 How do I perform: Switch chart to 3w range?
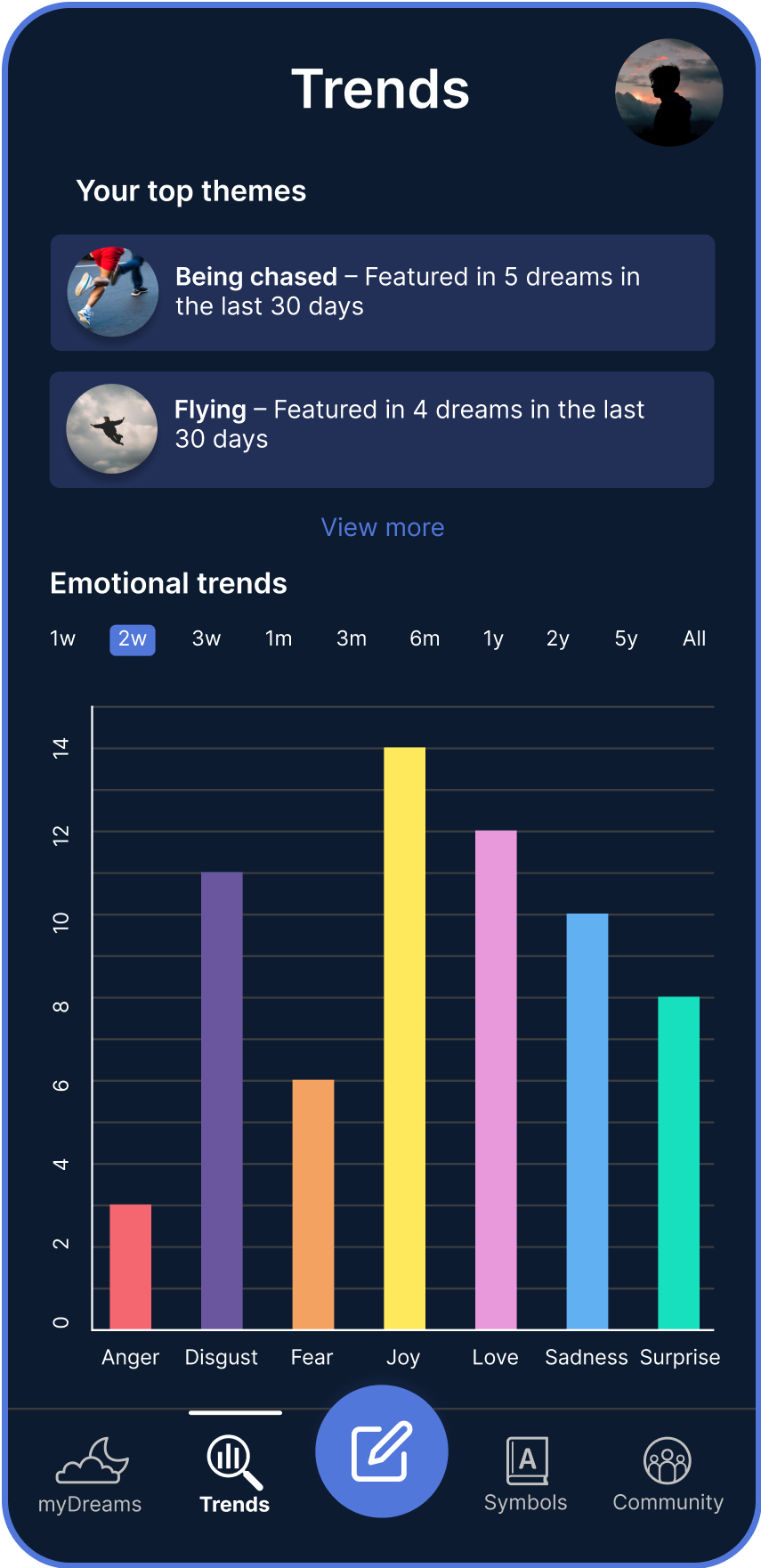(206, 638)
